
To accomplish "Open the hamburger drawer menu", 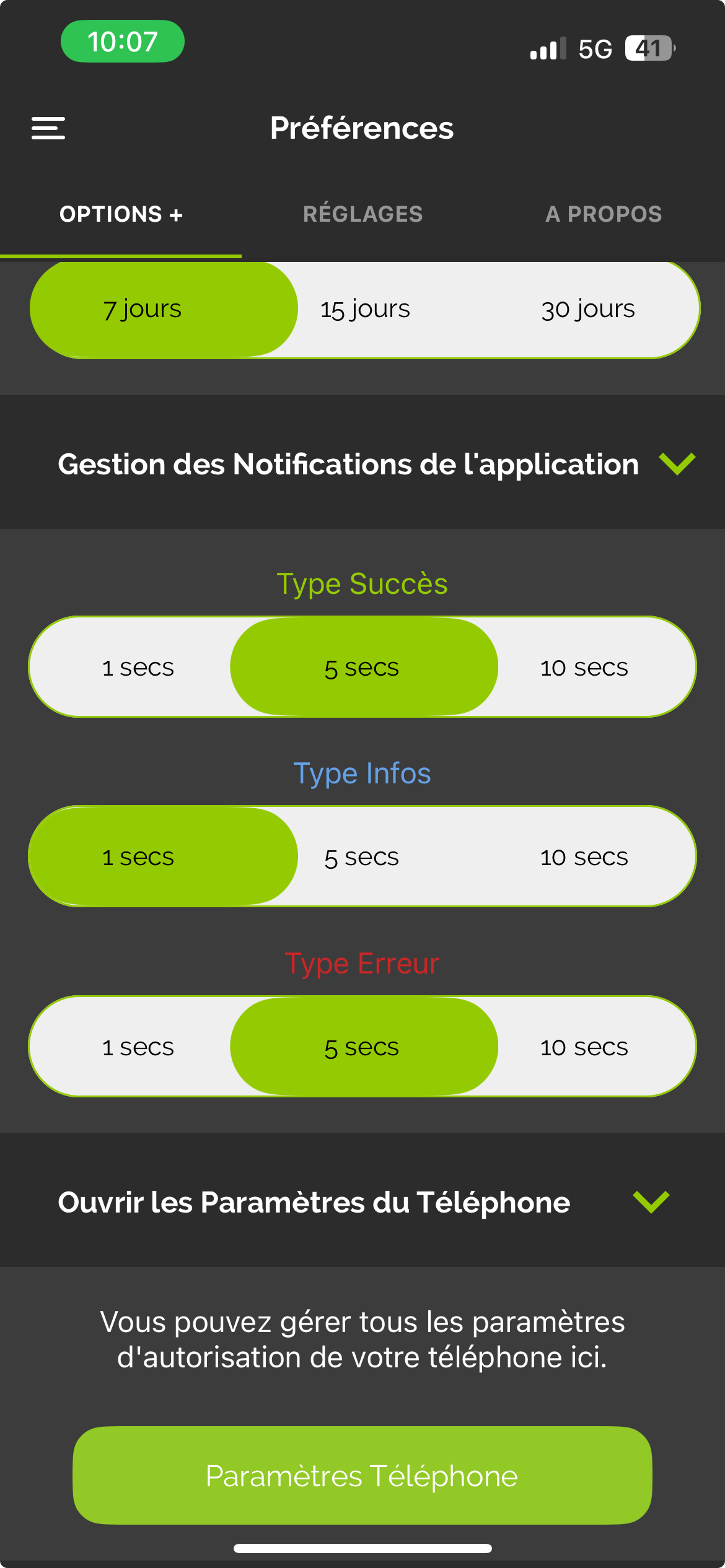I will pyautogui.click(x=48, y=128).
